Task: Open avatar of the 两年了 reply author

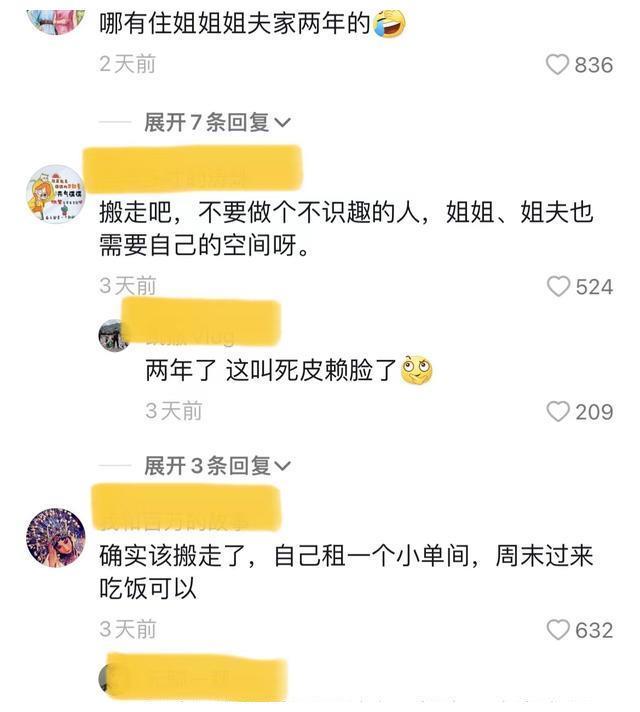Action: click(x=113, y=336)
